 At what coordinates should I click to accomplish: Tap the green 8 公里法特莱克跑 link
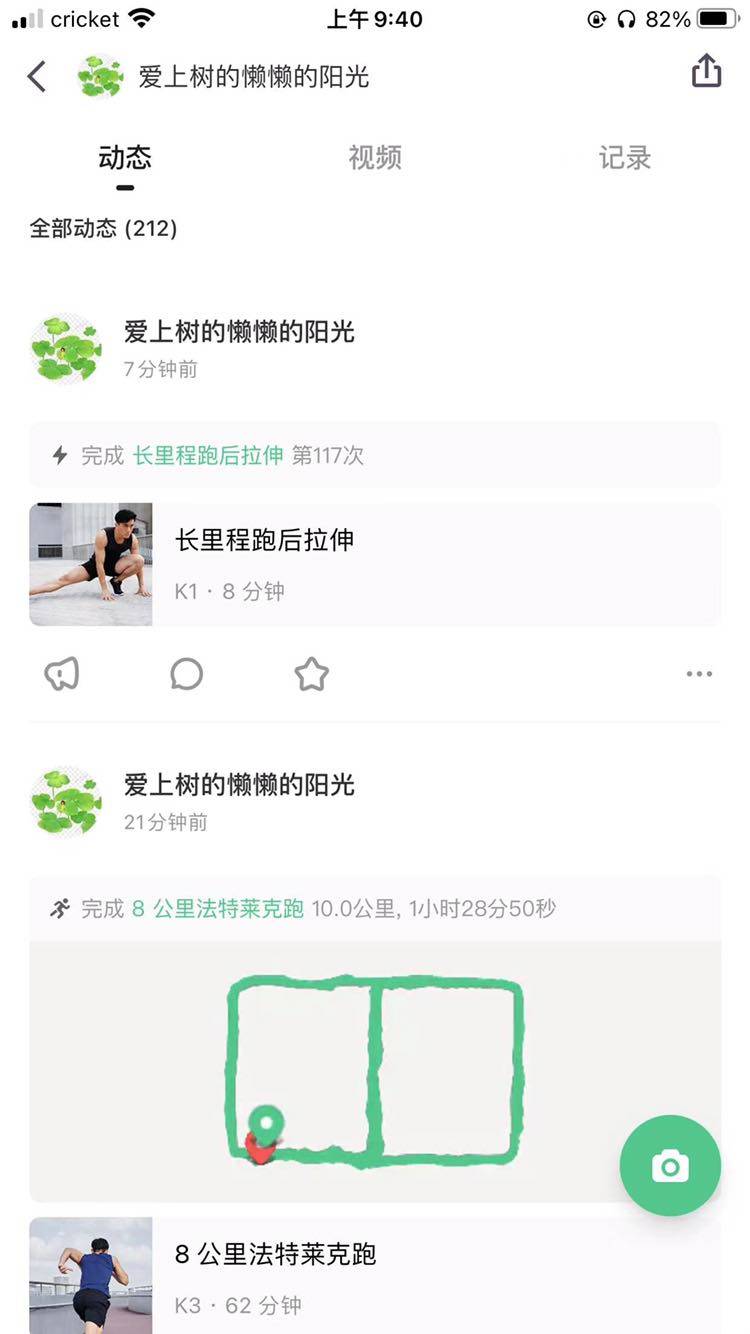point(218,909)
